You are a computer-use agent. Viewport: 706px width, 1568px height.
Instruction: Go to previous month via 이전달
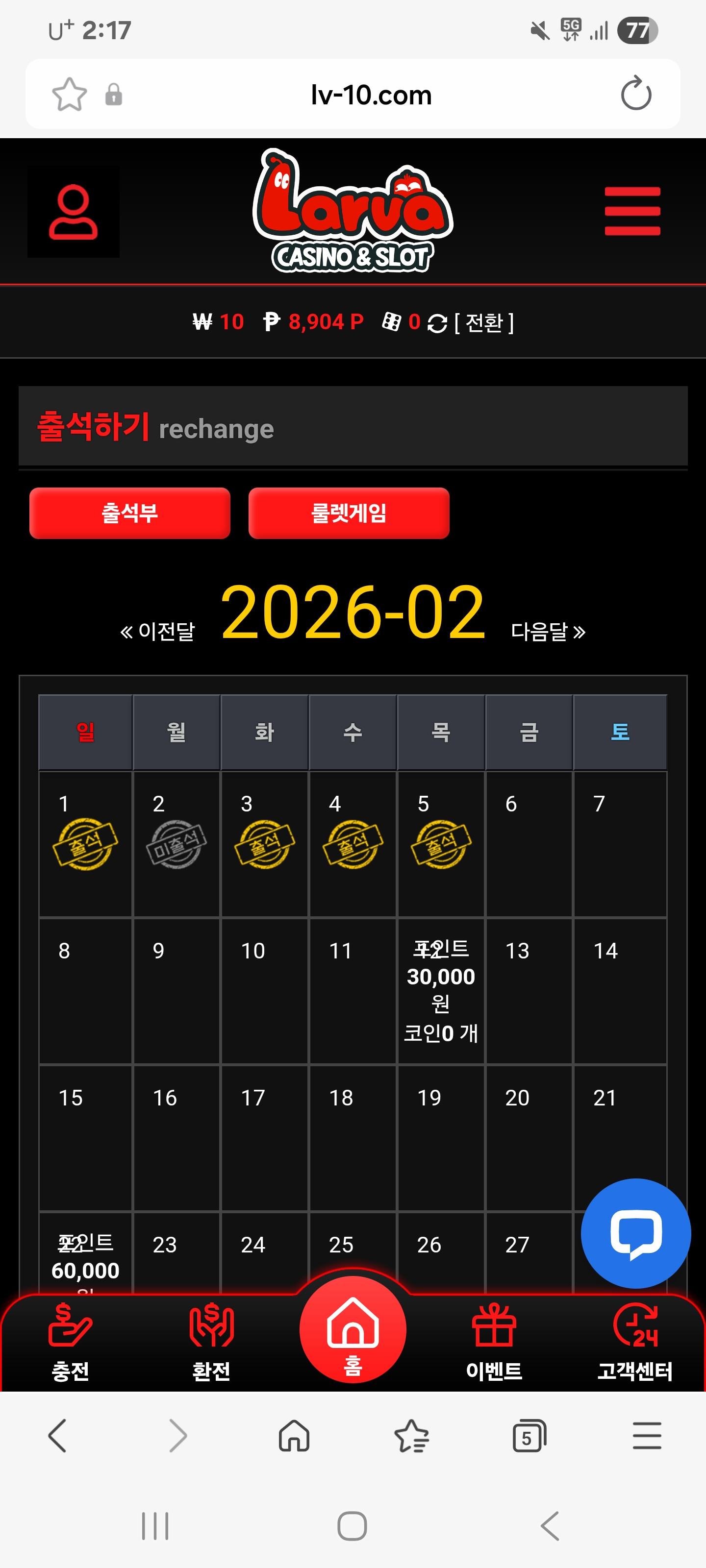[x=158, y=631]
